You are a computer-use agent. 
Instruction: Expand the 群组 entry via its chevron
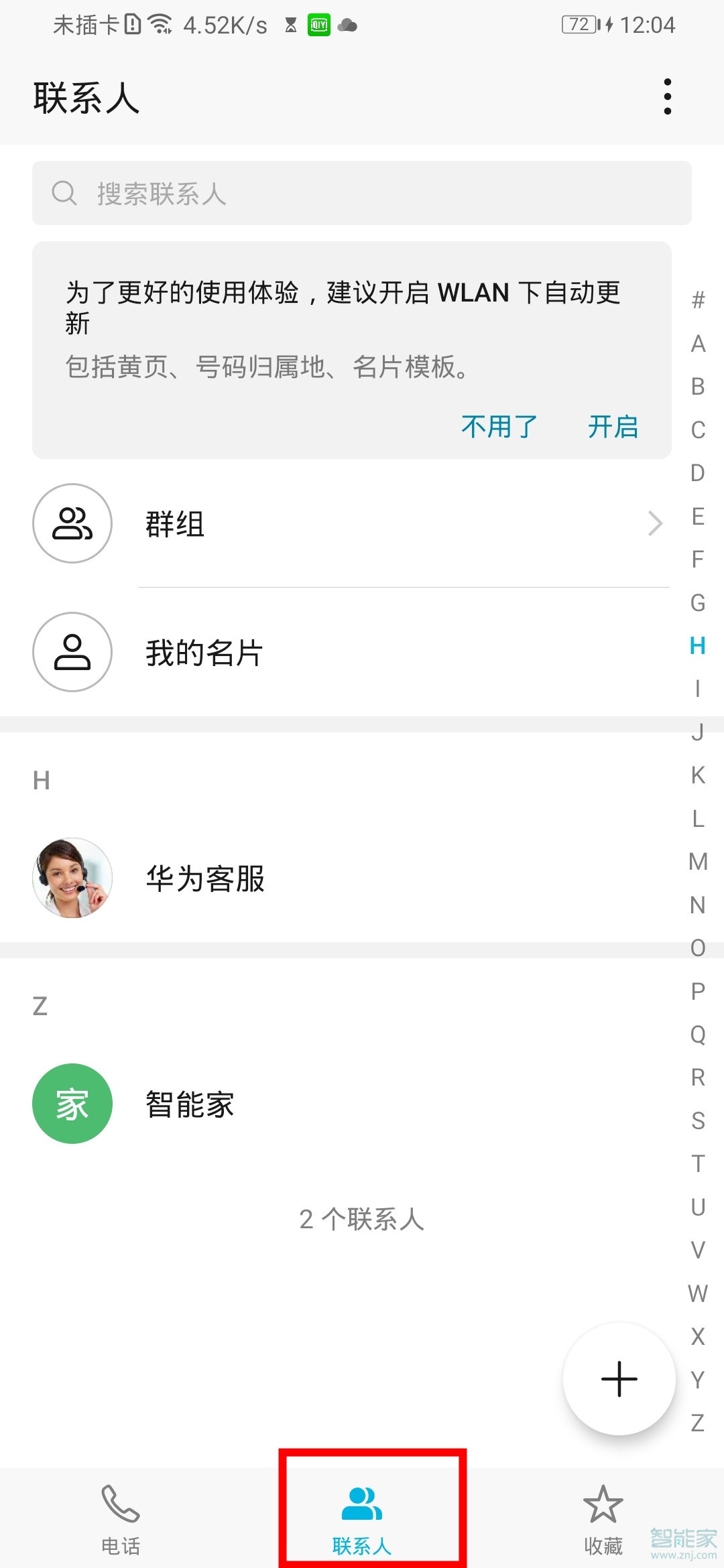click(655, 523)
